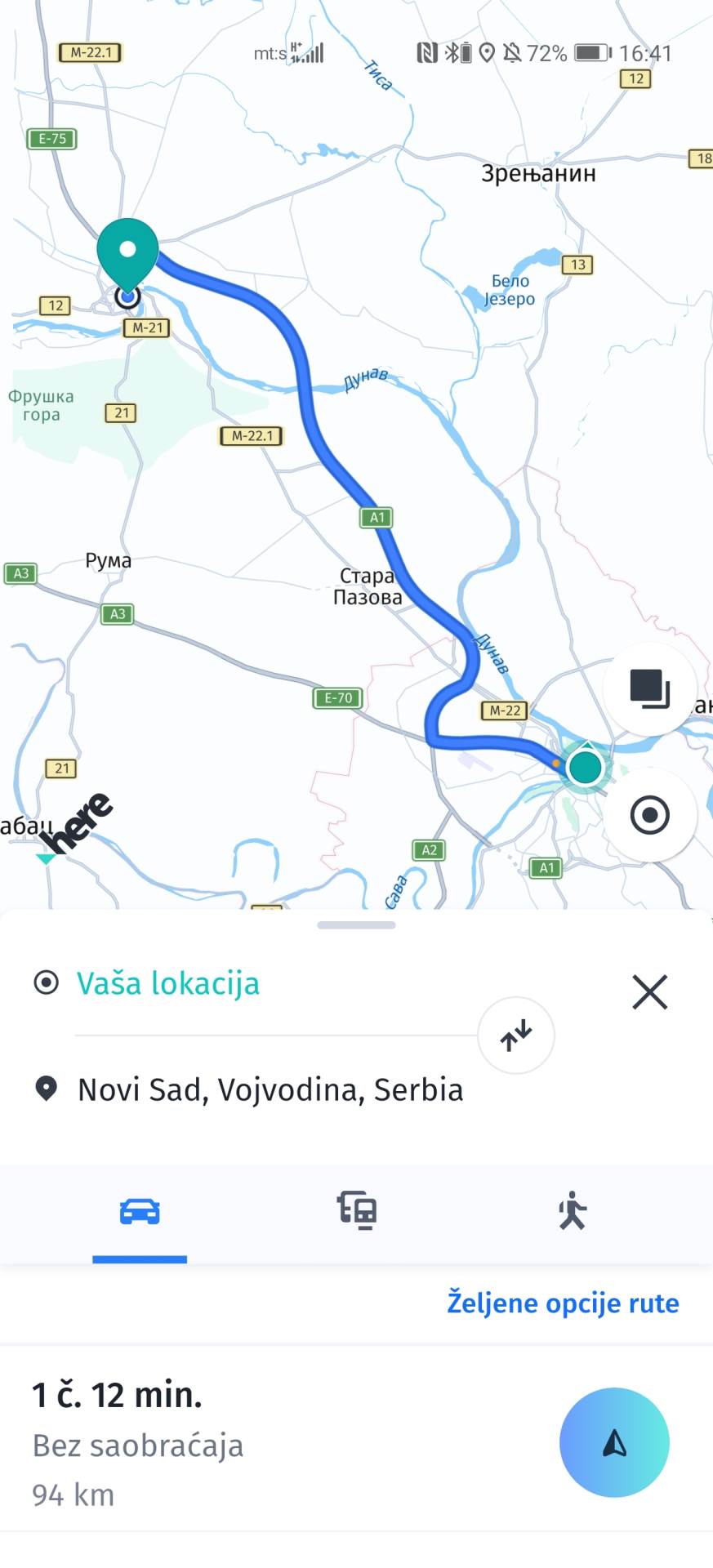The image size is (713, 1568).
Task: Open the Vaša lokacija input field
Action: (167, 983)
